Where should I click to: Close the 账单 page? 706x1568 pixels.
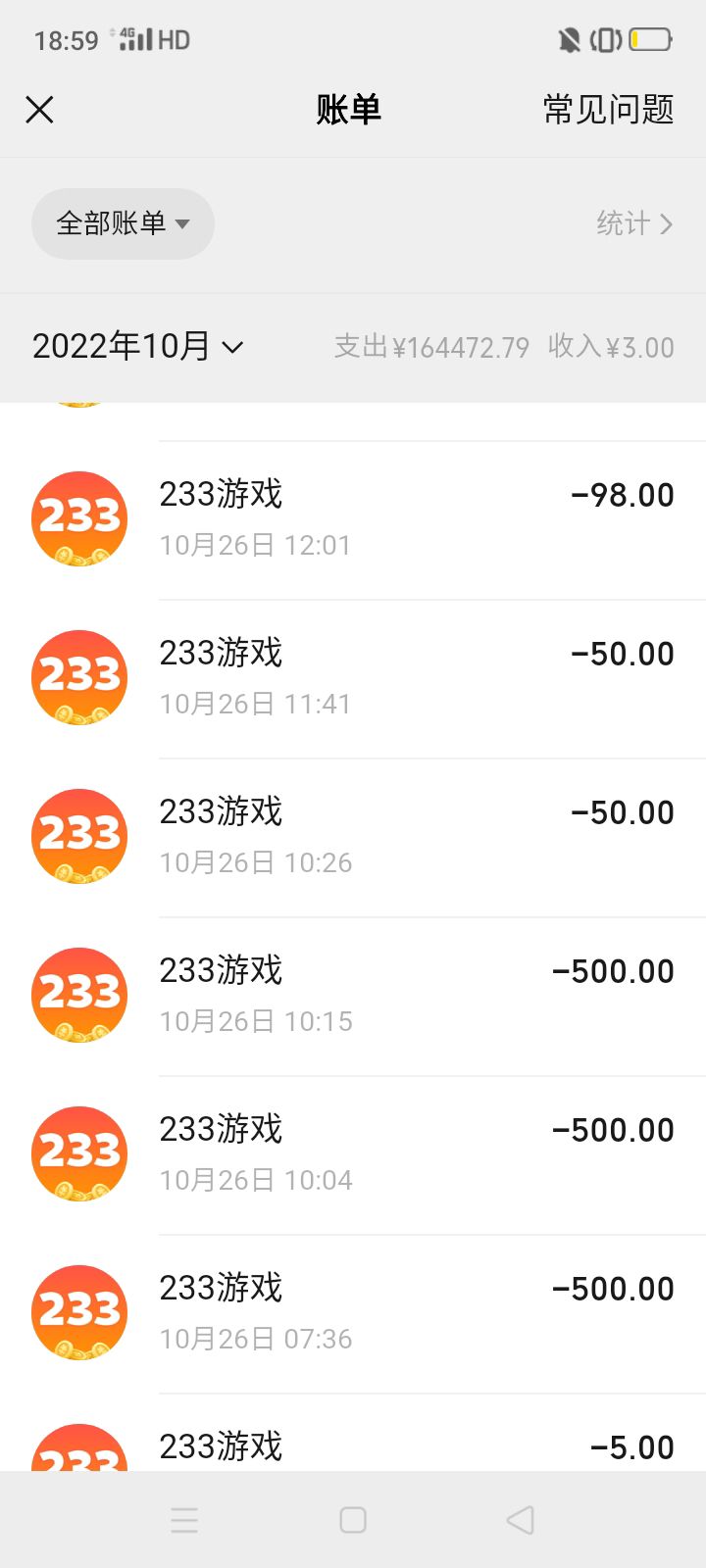(39, 110)
